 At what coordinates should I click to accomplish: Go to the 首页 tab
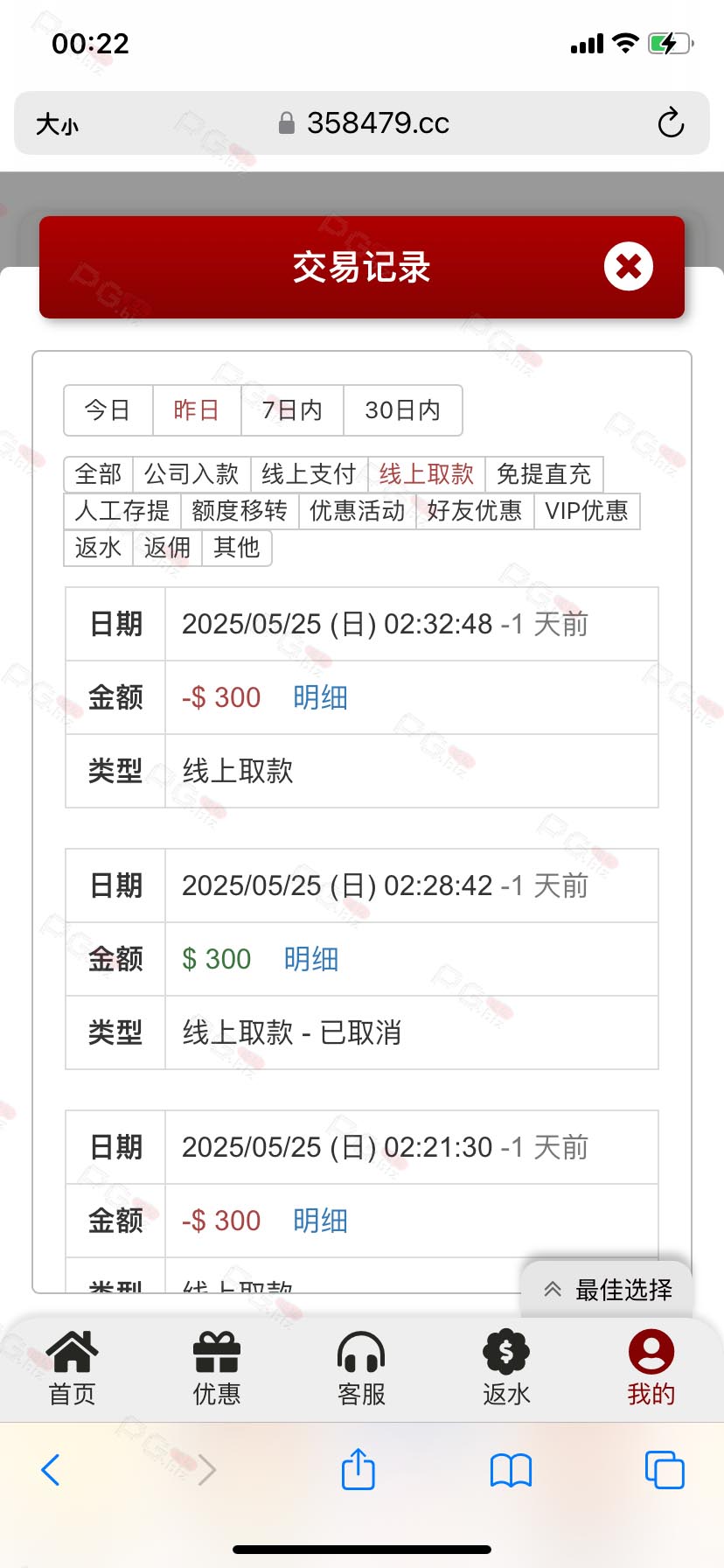(72, 1368)
